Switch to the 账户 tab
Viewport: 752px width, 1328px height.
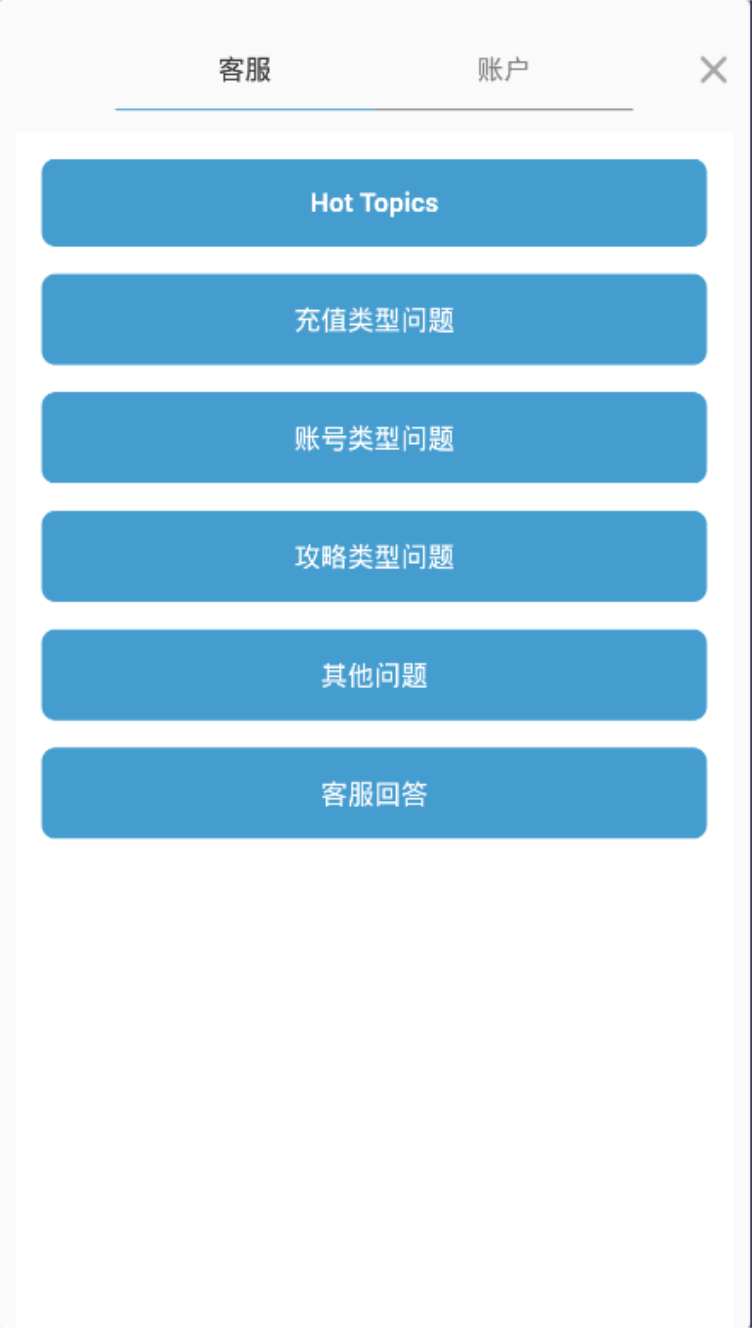click(x=503, y=70)
